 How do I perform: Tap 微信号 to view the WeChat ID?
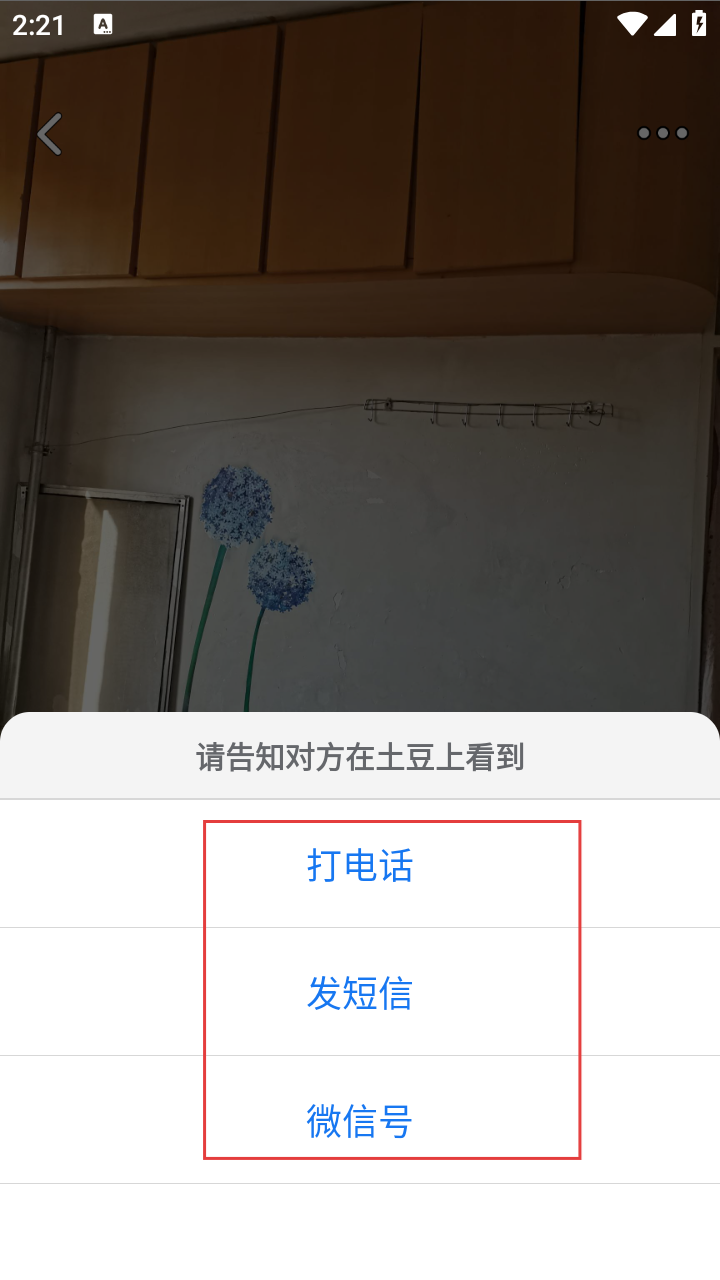point(360,1121)
